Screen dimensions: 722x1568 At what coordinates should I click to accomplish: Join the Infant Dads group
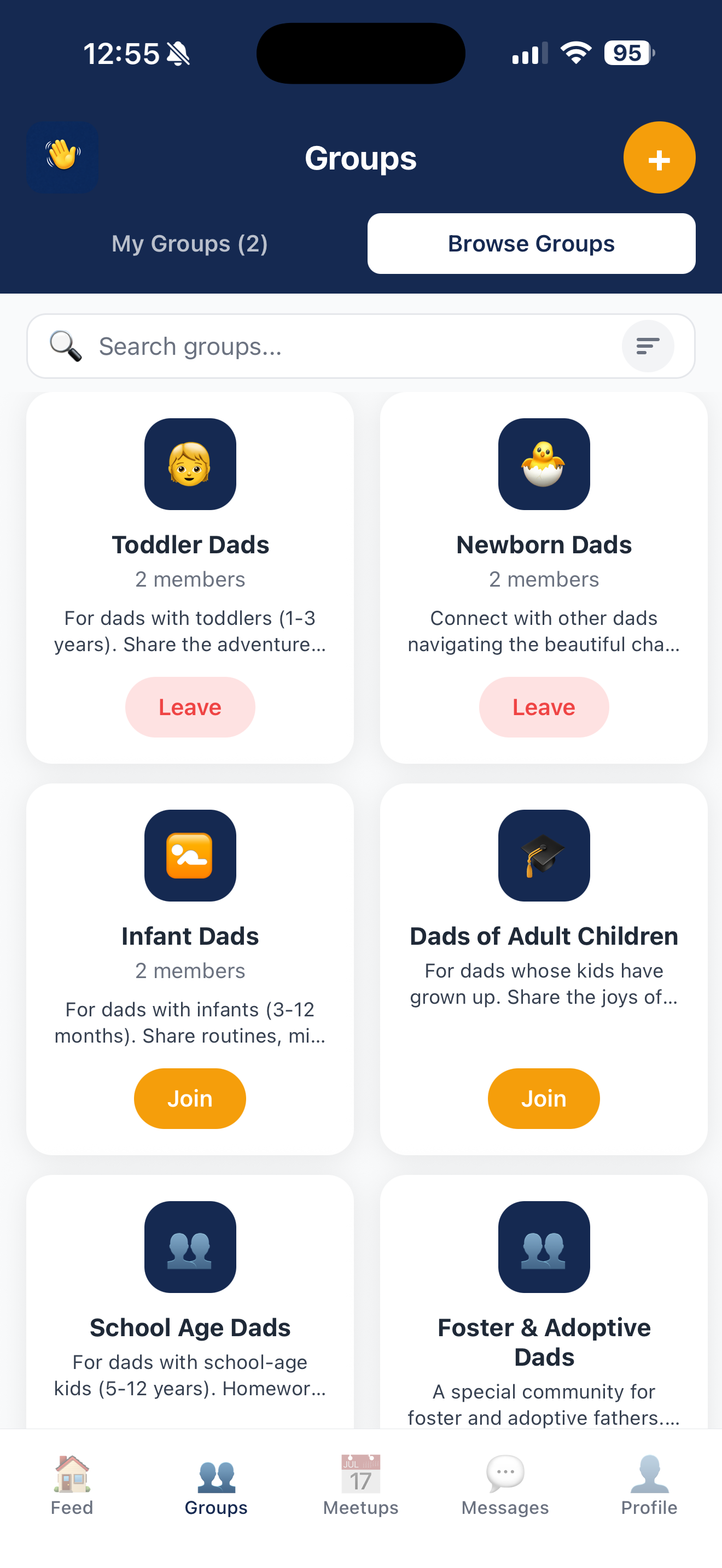(190, 1098)
